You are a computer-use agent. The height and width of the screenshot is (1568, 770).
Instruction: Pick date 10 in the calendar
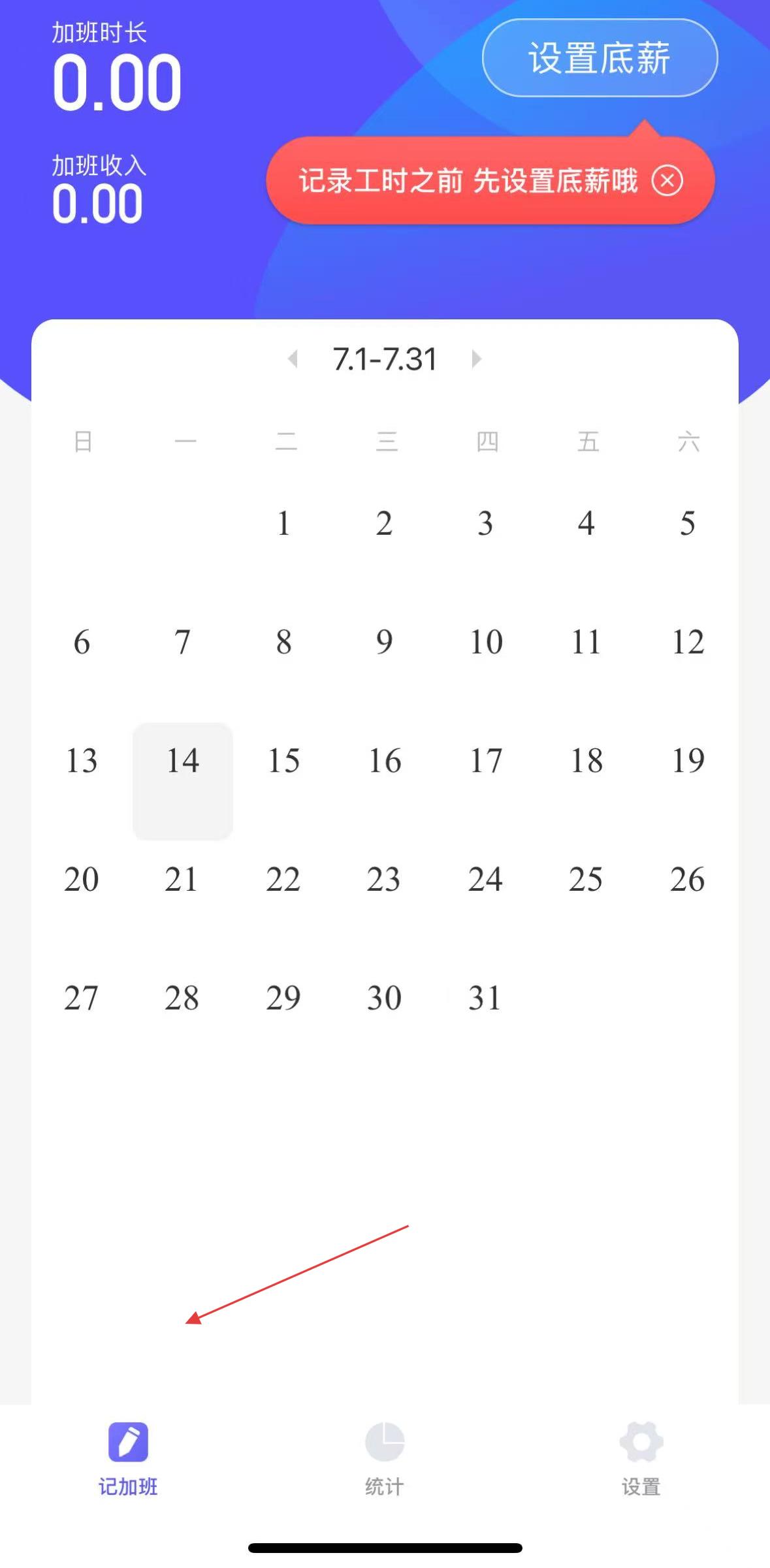486,642
